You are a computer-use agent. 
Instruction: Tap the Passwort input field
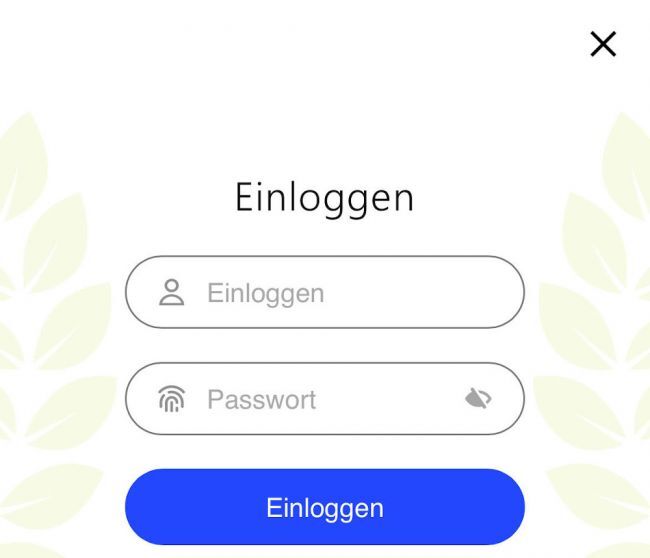(x=320, y=399)
